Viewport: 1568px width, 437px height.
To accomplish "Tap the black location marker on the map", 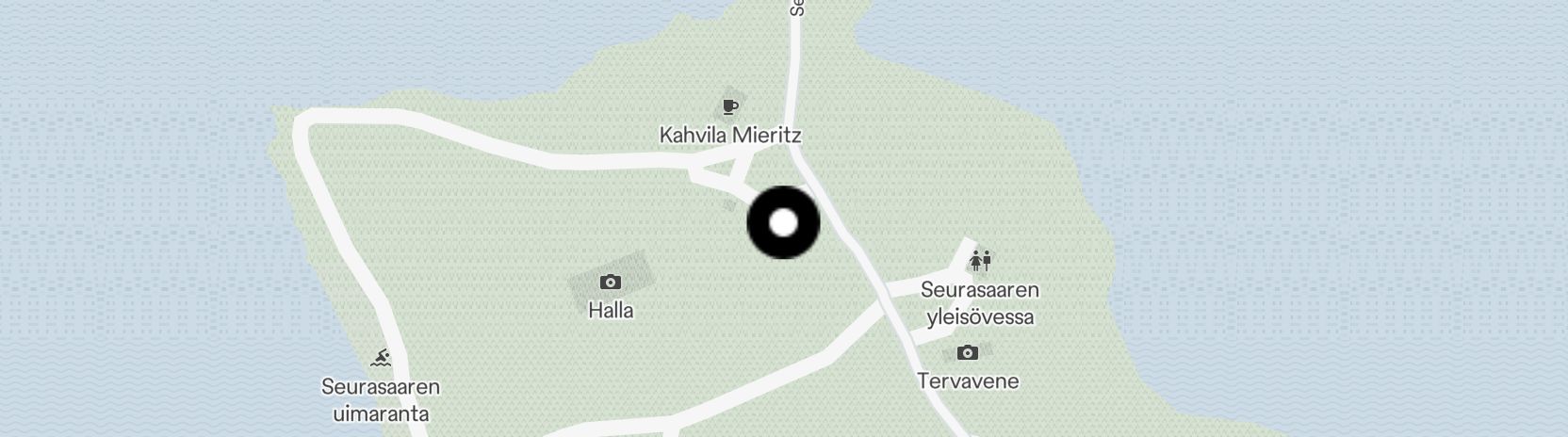I will (x=783, y=223).
